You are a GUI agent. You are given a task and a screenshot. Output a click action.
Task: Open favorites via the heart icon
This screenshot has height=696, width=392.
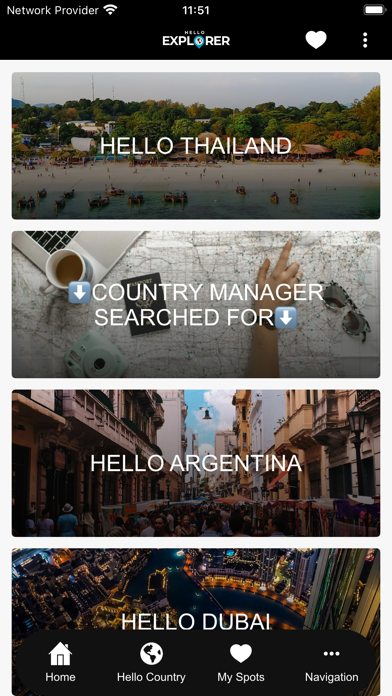(x=316, y=40)
